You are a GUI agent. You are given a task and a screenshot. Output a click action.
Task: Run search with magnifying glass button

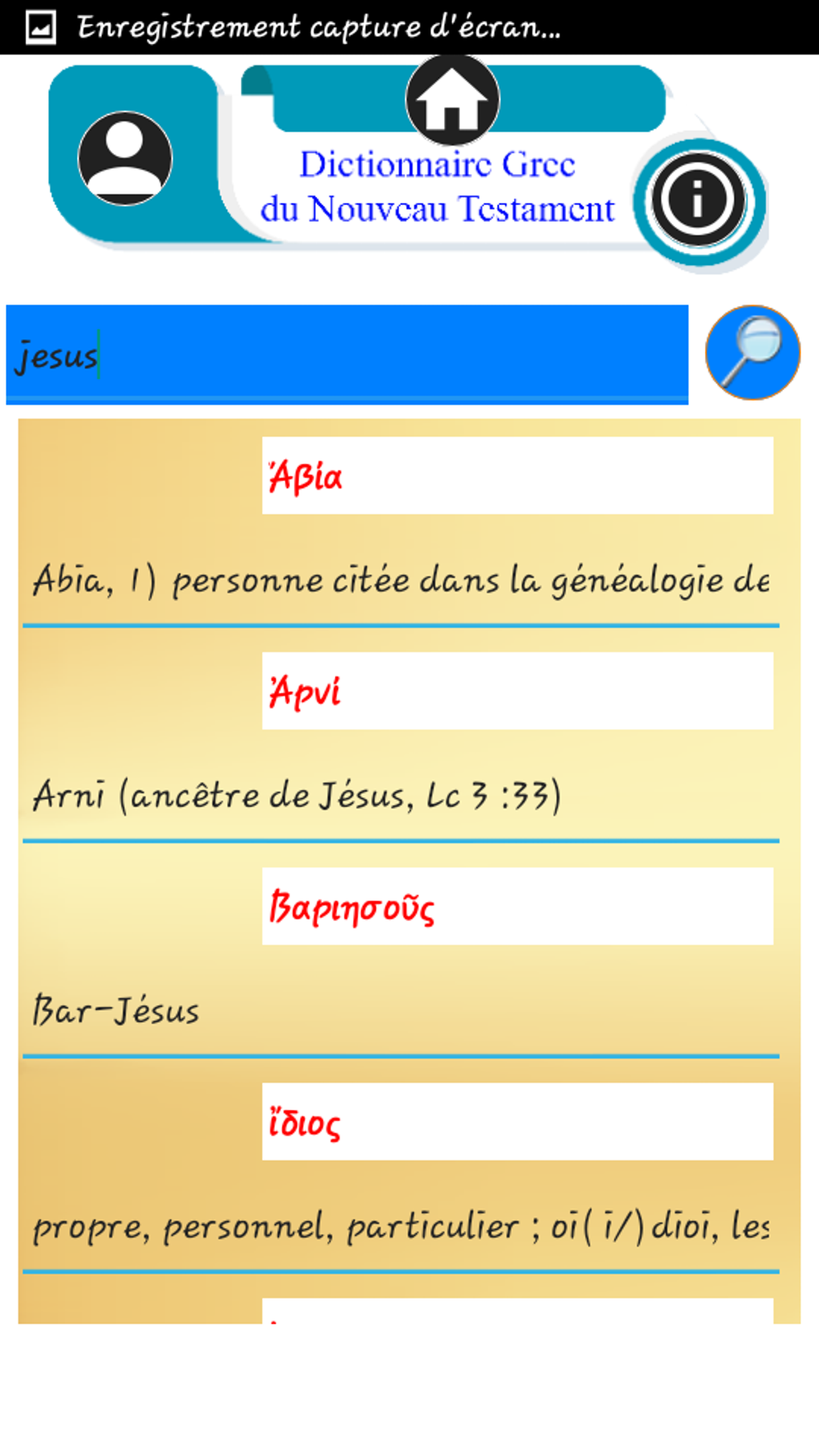[752, 353]
